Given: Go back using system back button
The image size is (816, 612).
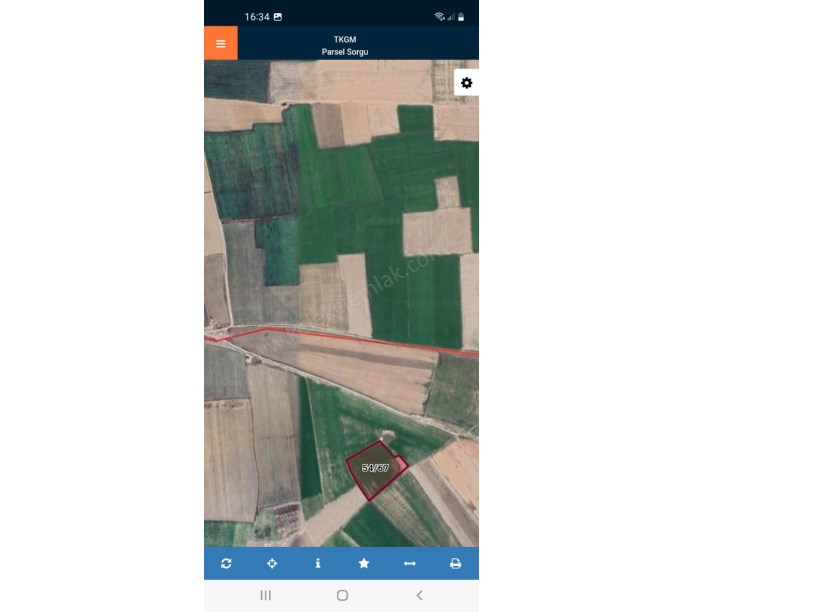Looking at the screenshot, I should (x=419, y=595).
